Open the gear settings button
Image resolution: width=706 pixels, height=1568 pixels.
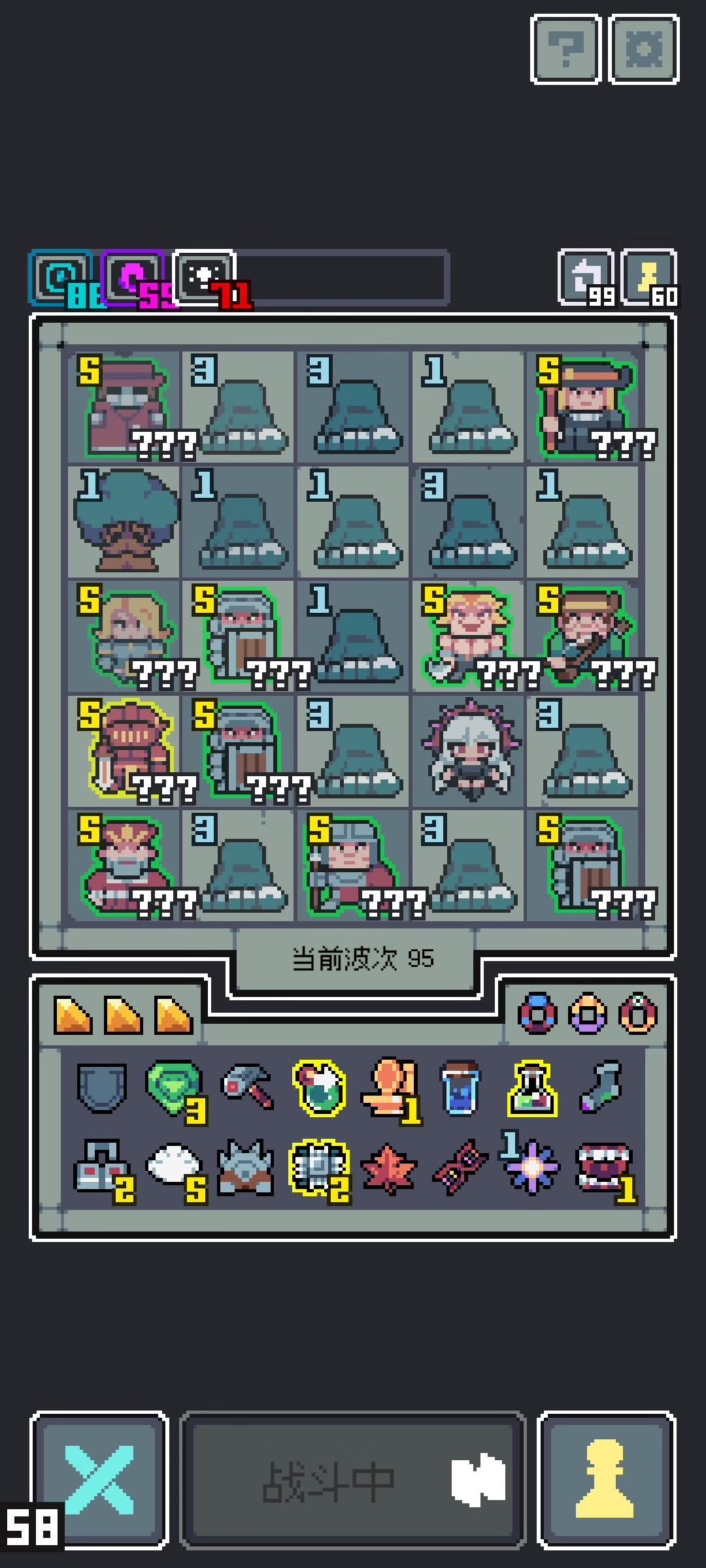point(644,50)
